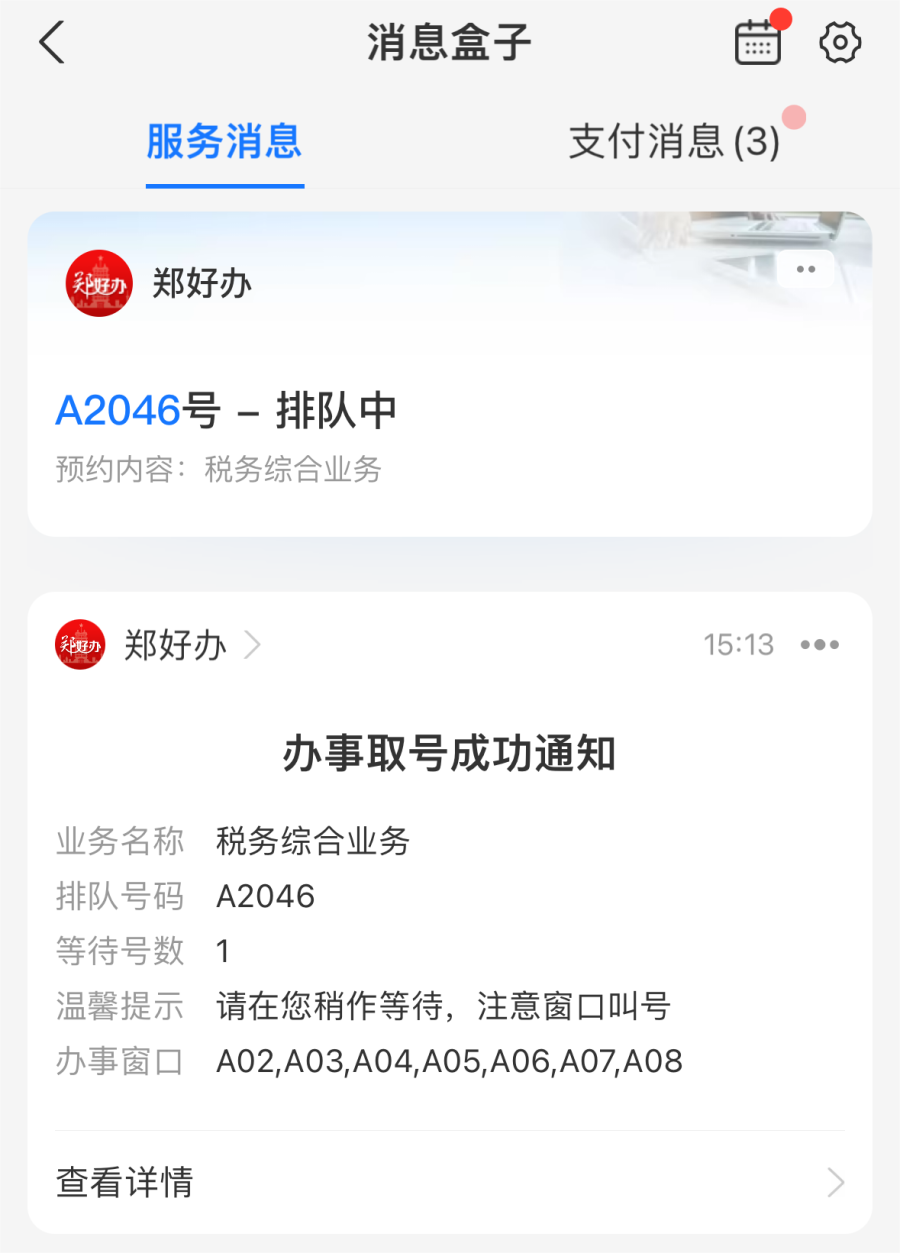Open 郑好办 service account page
Screen dimensions: 900x1253
(175, 645)
